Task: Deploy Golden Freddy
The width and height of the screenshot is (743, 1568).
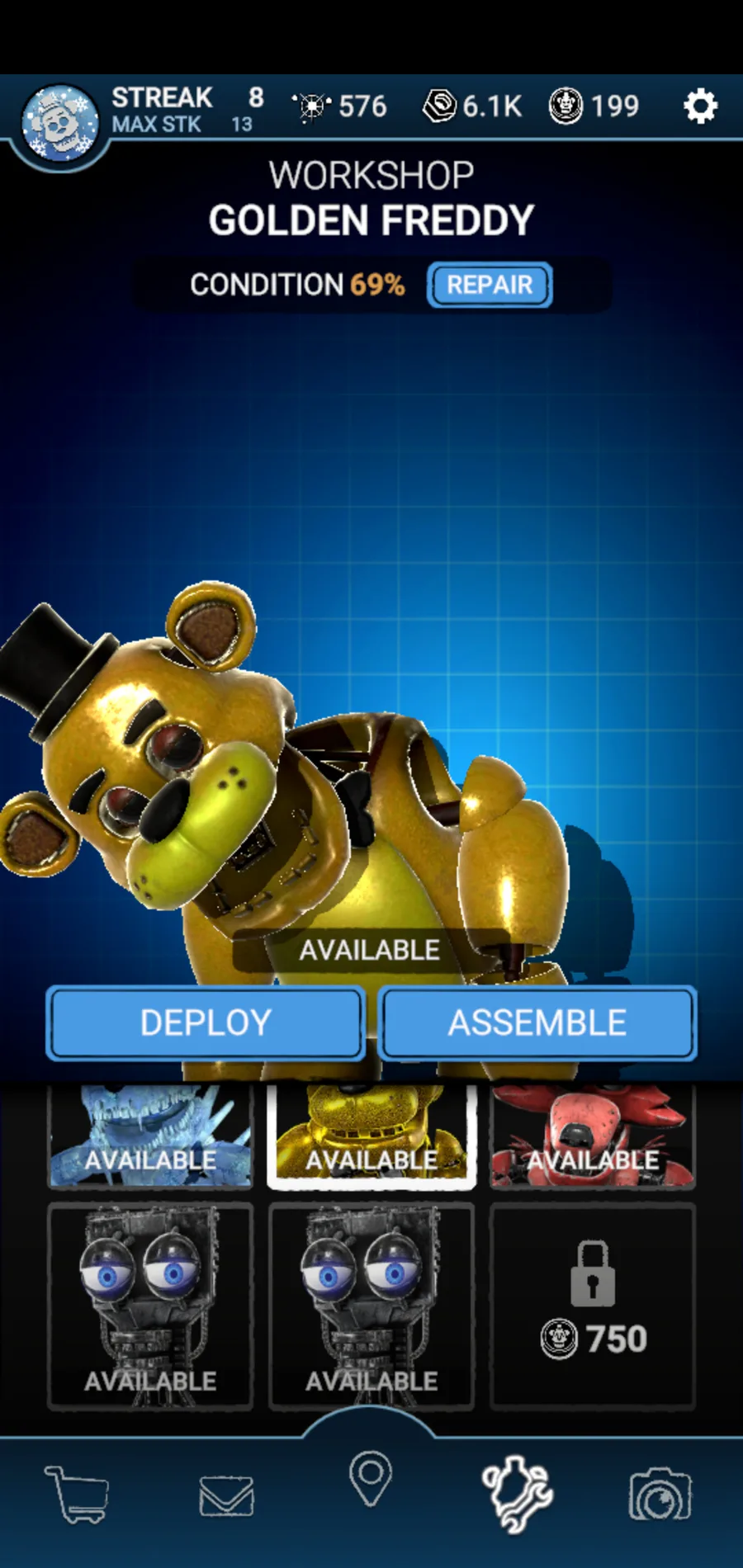Action: pos(206,1023)
